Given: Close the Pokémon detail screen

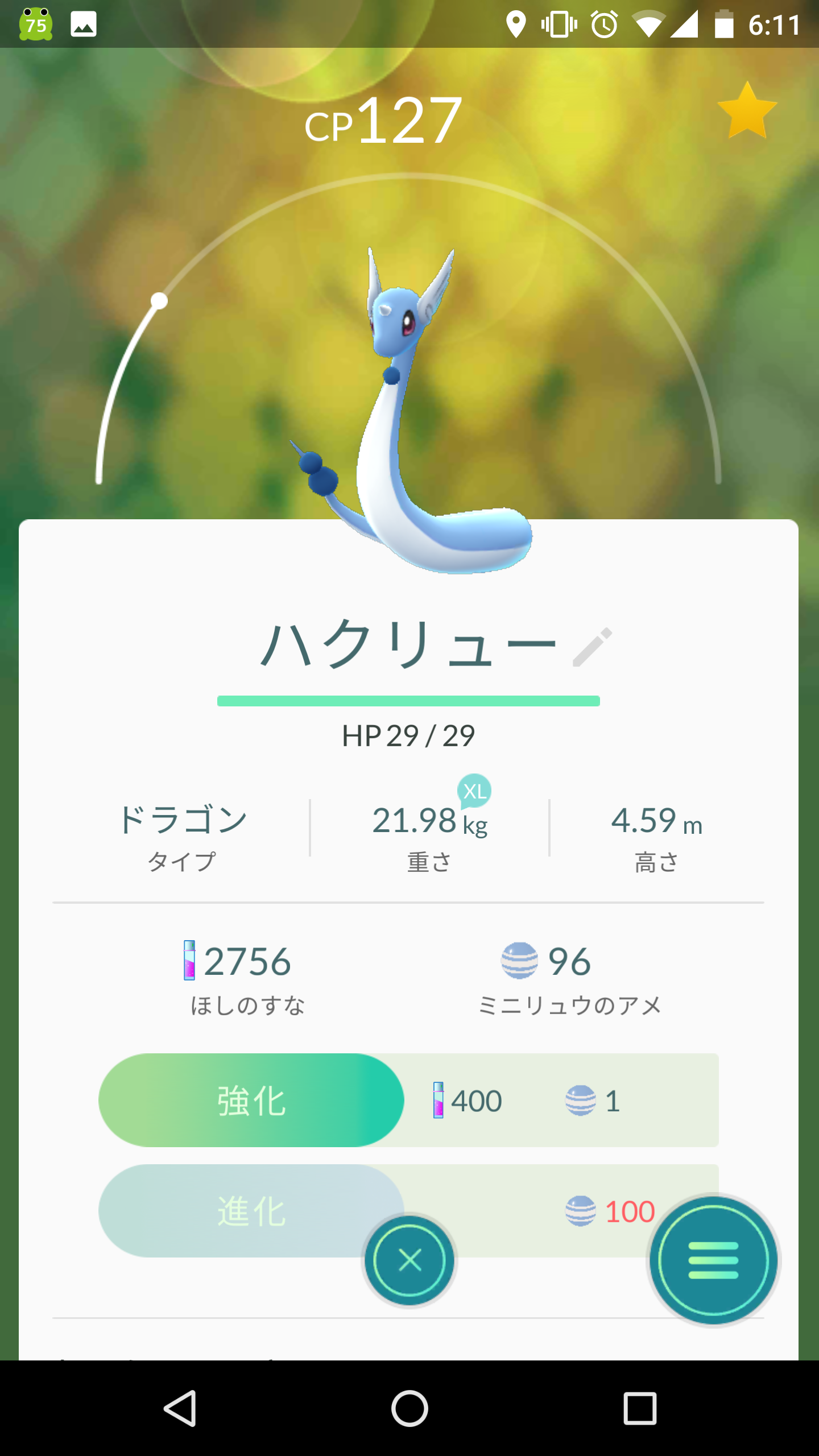Looking at the screenshot, I should tap(409, 1260).
